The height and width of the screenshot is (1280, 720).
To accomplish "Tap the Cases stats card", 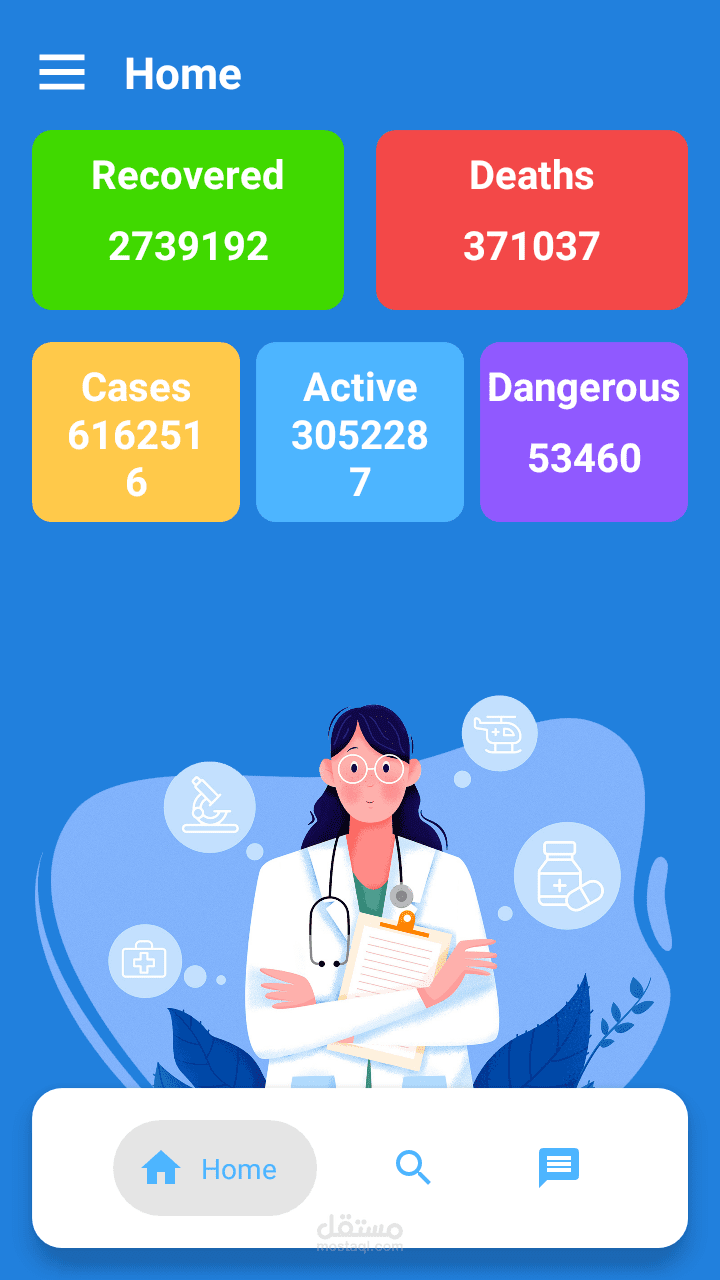I will tap(136, 432).
